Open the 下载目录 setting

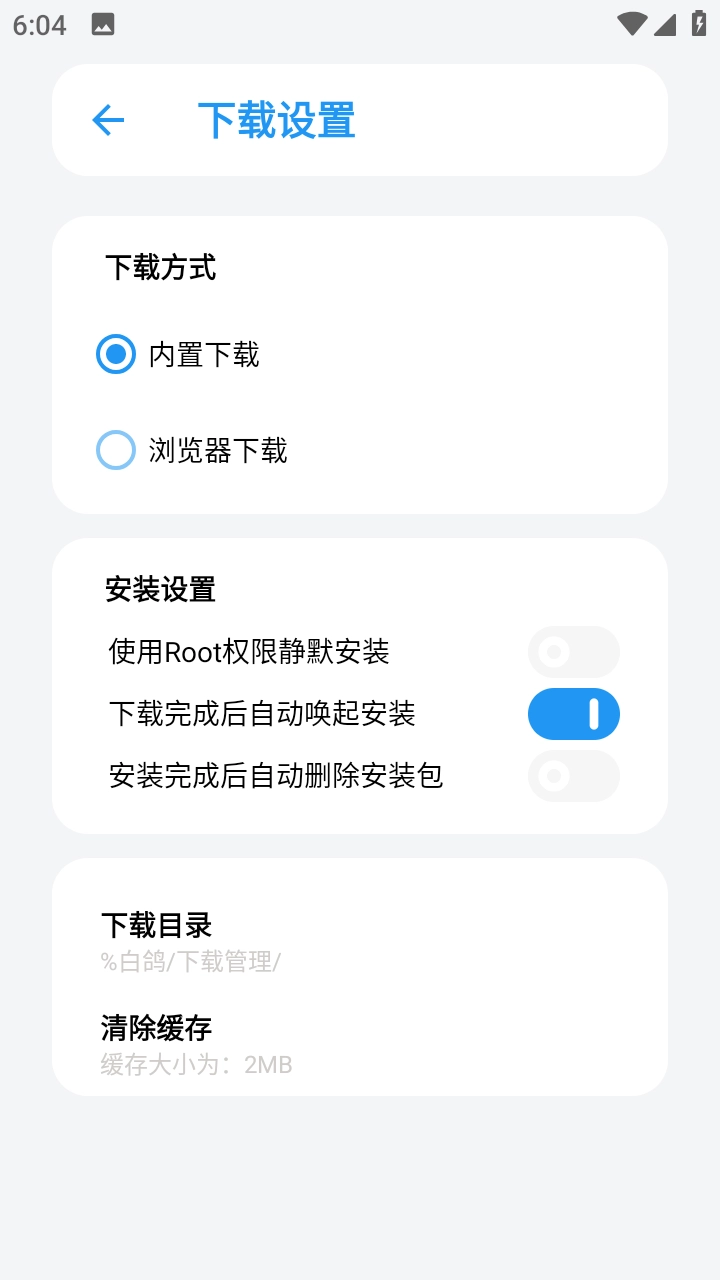156,925
